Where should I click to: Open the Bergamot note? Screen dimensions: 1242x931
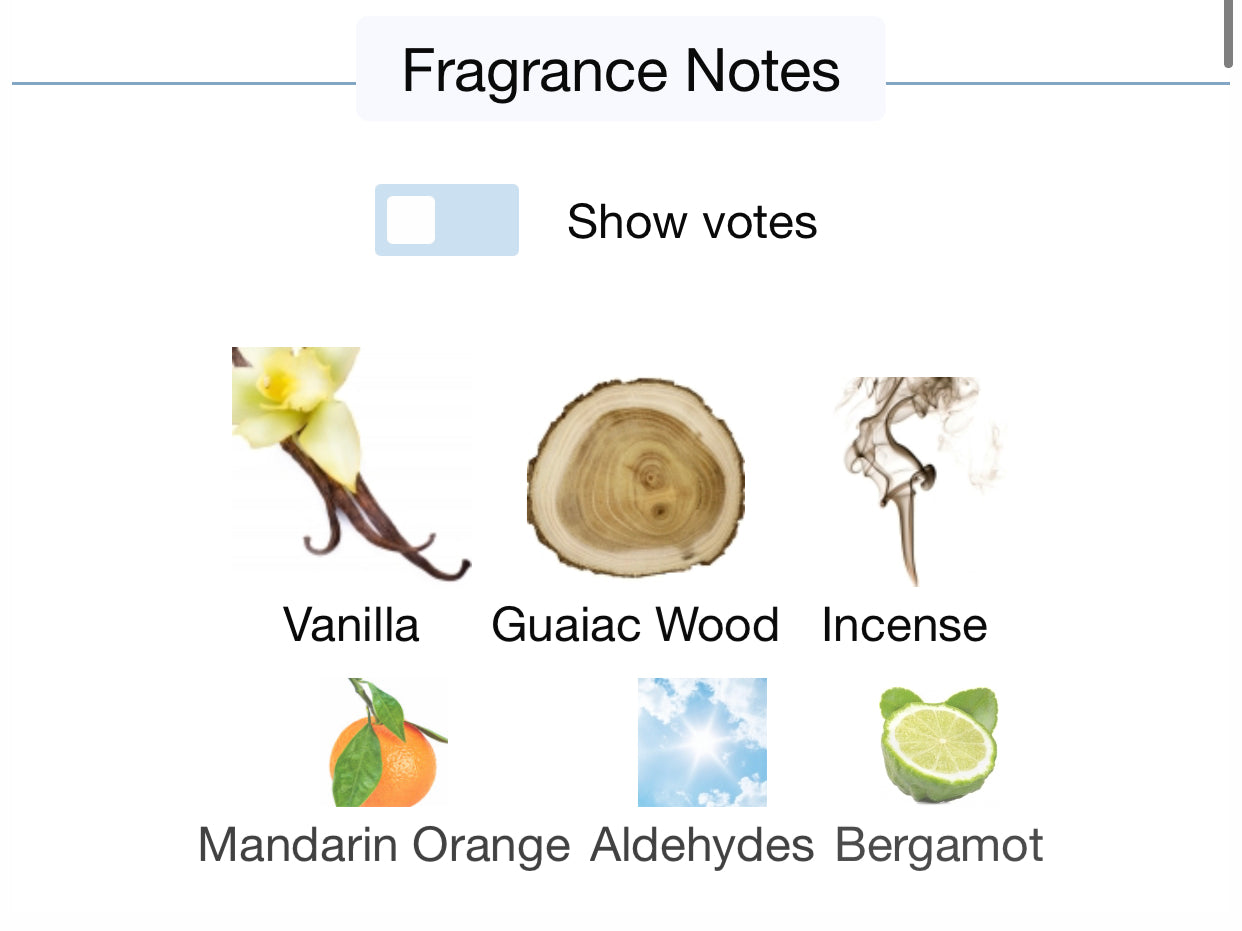(x=938, y=745)
